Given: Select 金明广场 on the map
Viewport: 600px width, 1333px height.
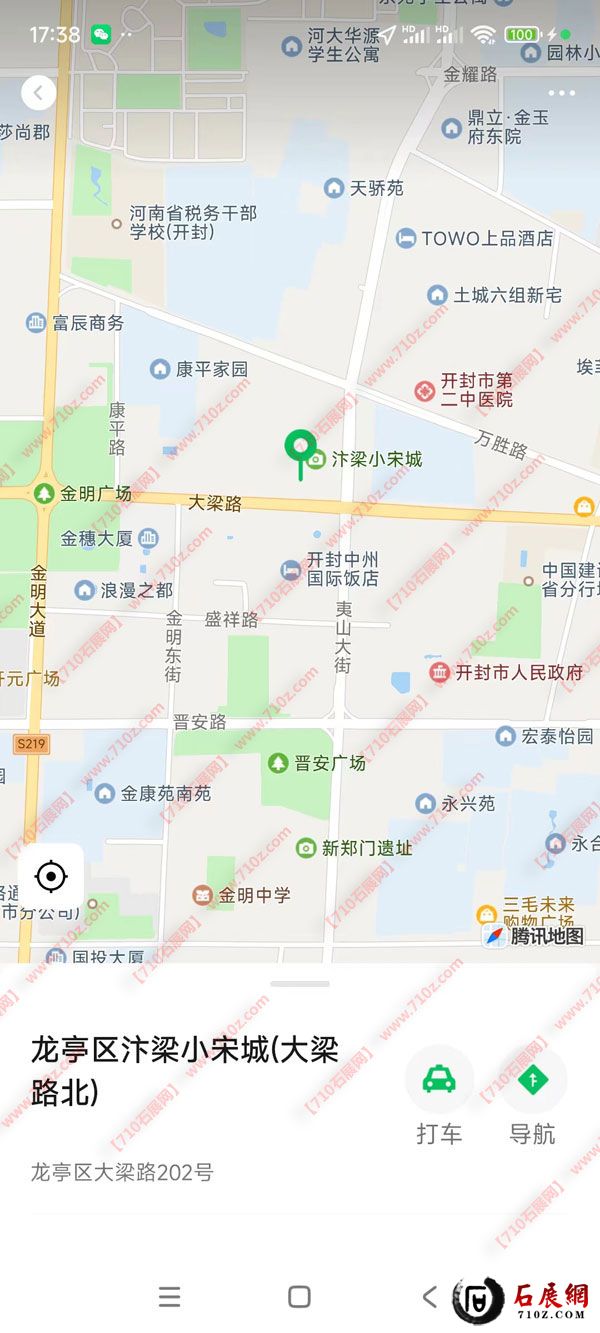Looking at the screenshot, I should point(44,493).
